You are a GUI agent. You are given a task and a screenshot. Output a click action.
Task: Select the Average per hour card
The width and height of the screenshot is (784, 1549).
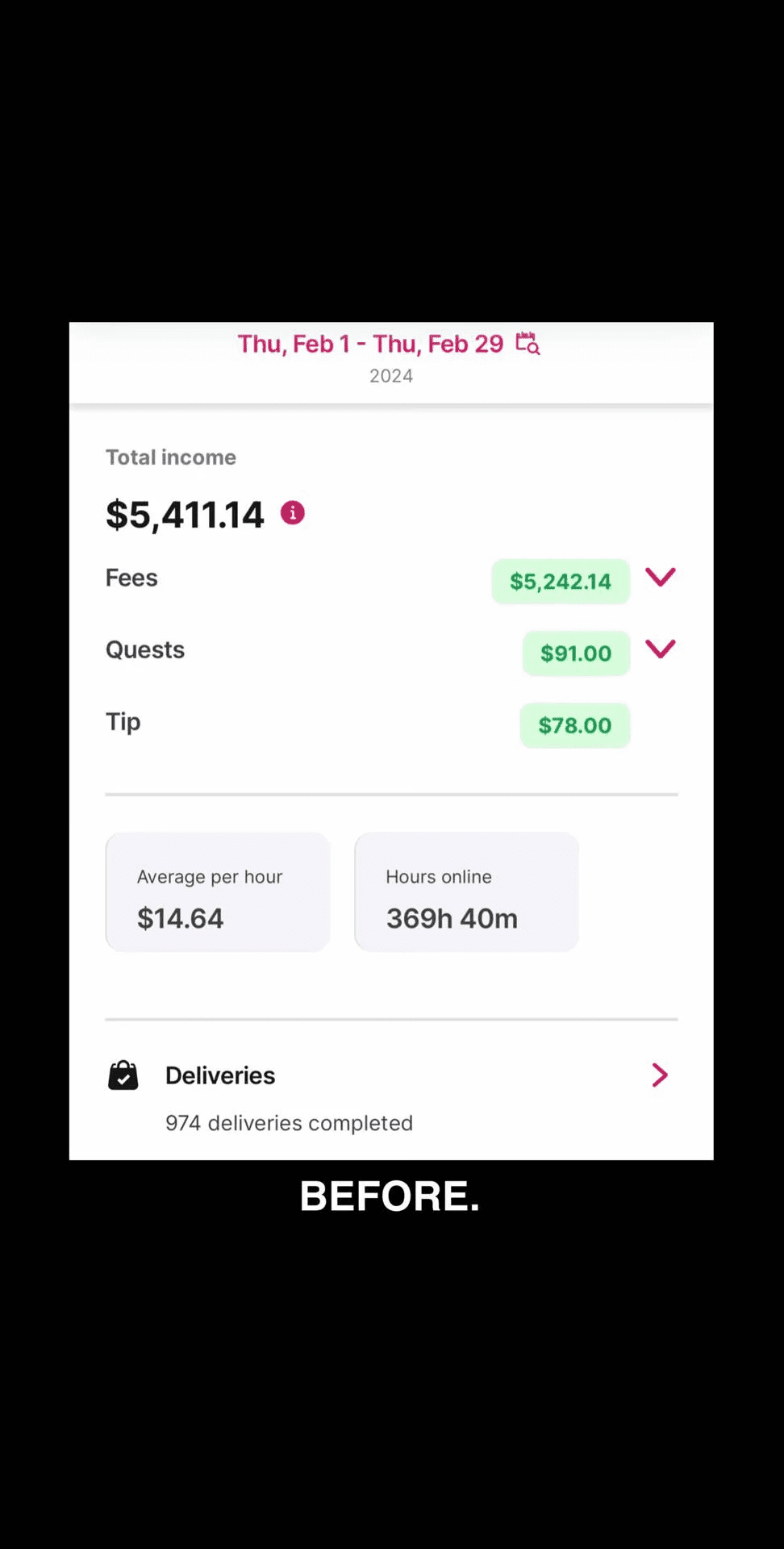[216, 891]
